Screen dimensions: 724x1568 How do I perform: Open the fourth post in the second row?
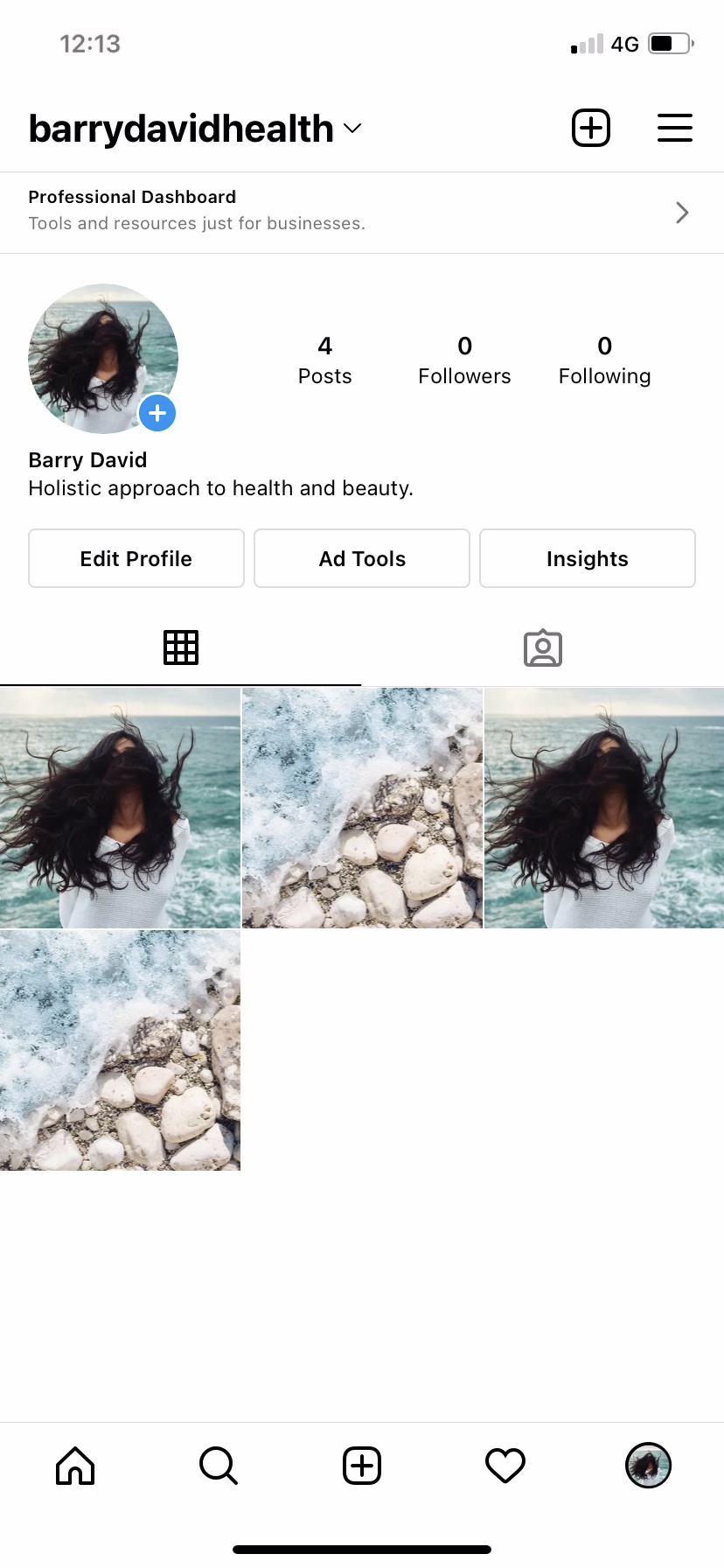point(120,1050)
